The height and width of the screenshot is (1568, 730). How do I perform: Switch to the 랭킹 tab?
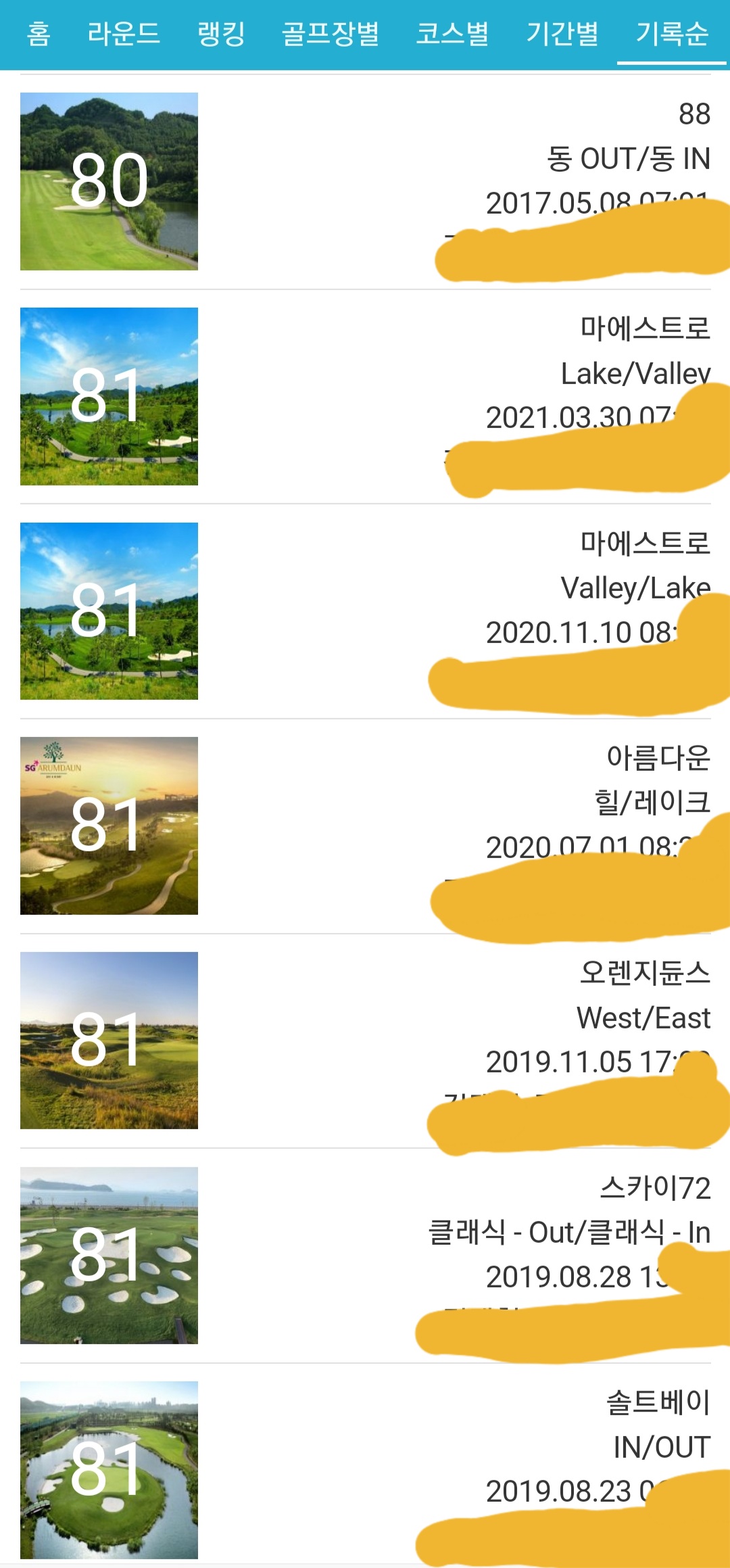[x=221, y=33]
